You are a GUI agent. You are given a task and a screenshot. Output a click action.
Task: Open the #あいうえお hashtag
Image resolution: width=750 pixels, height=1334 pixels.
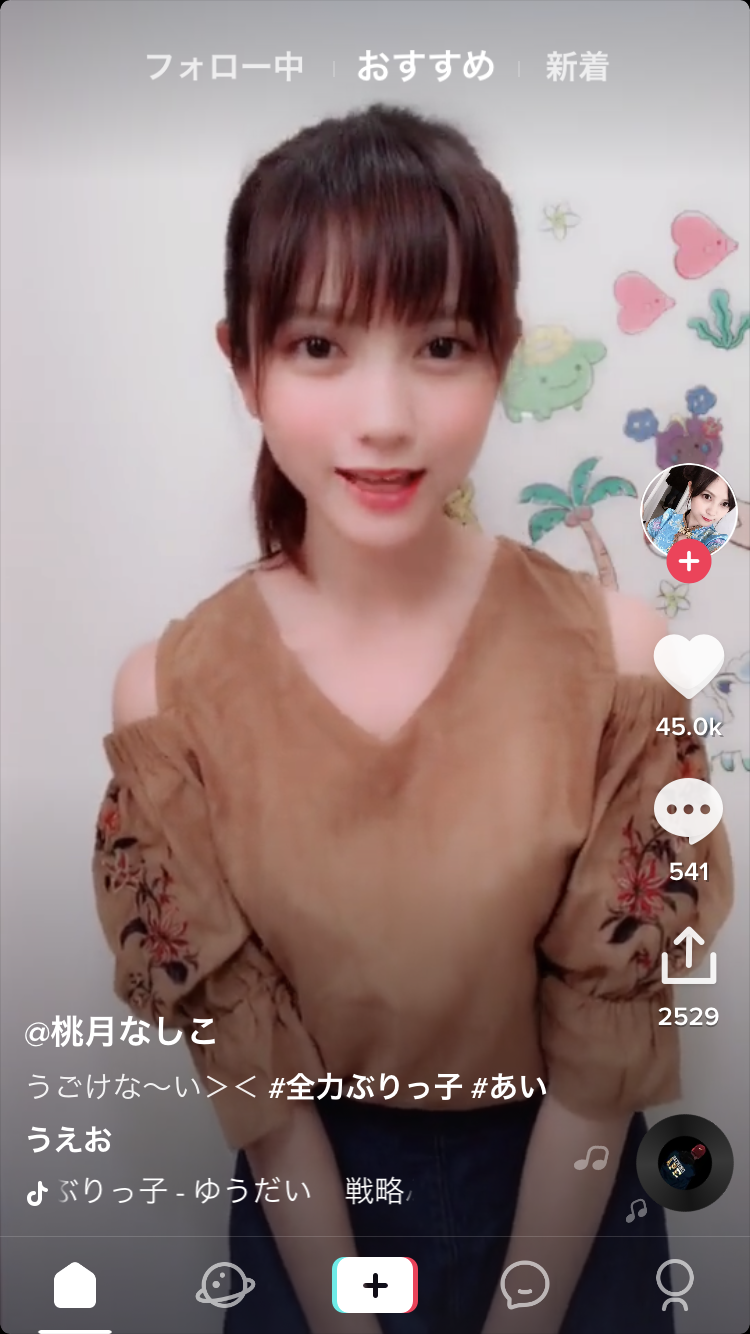point(509,1087)
